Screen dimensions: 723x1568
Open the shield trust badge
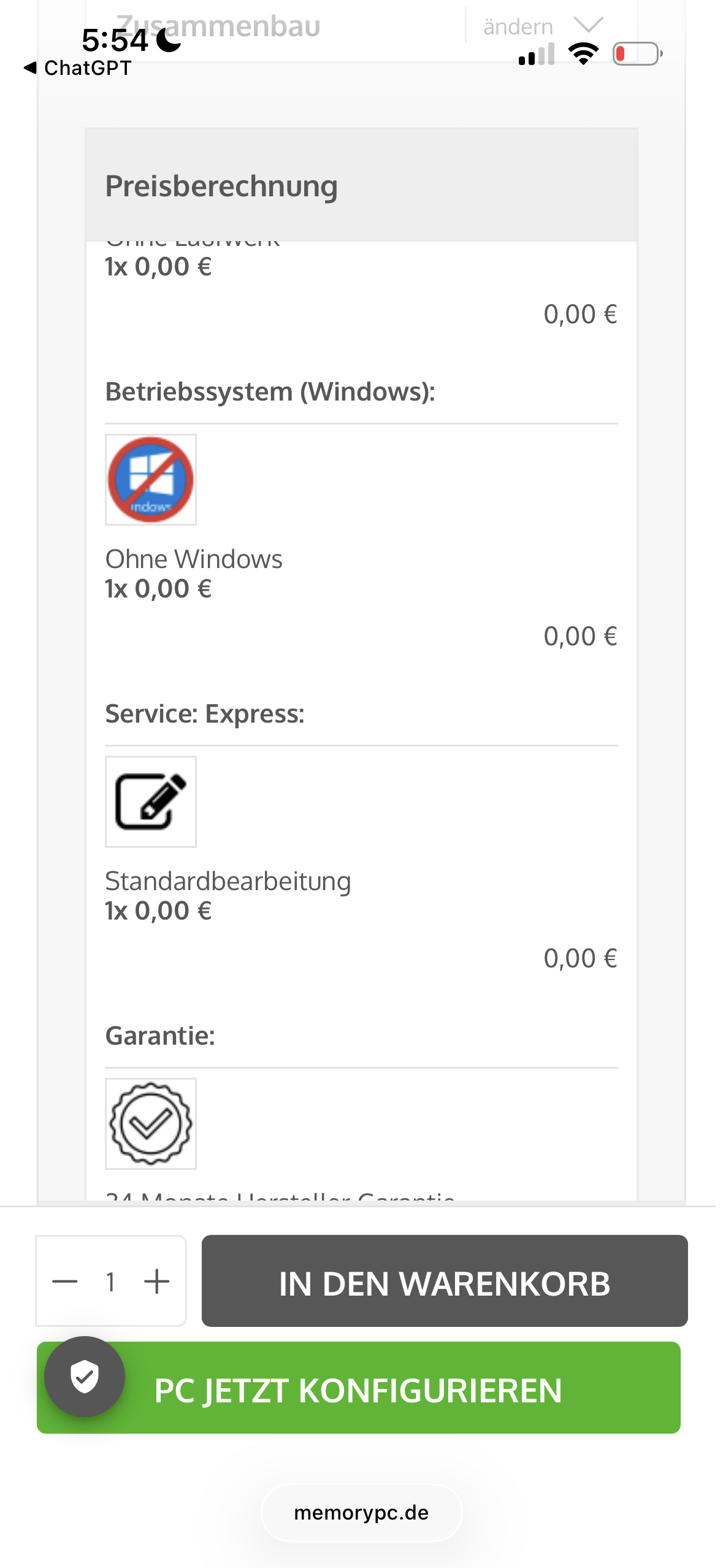[x=85, y=1377]
